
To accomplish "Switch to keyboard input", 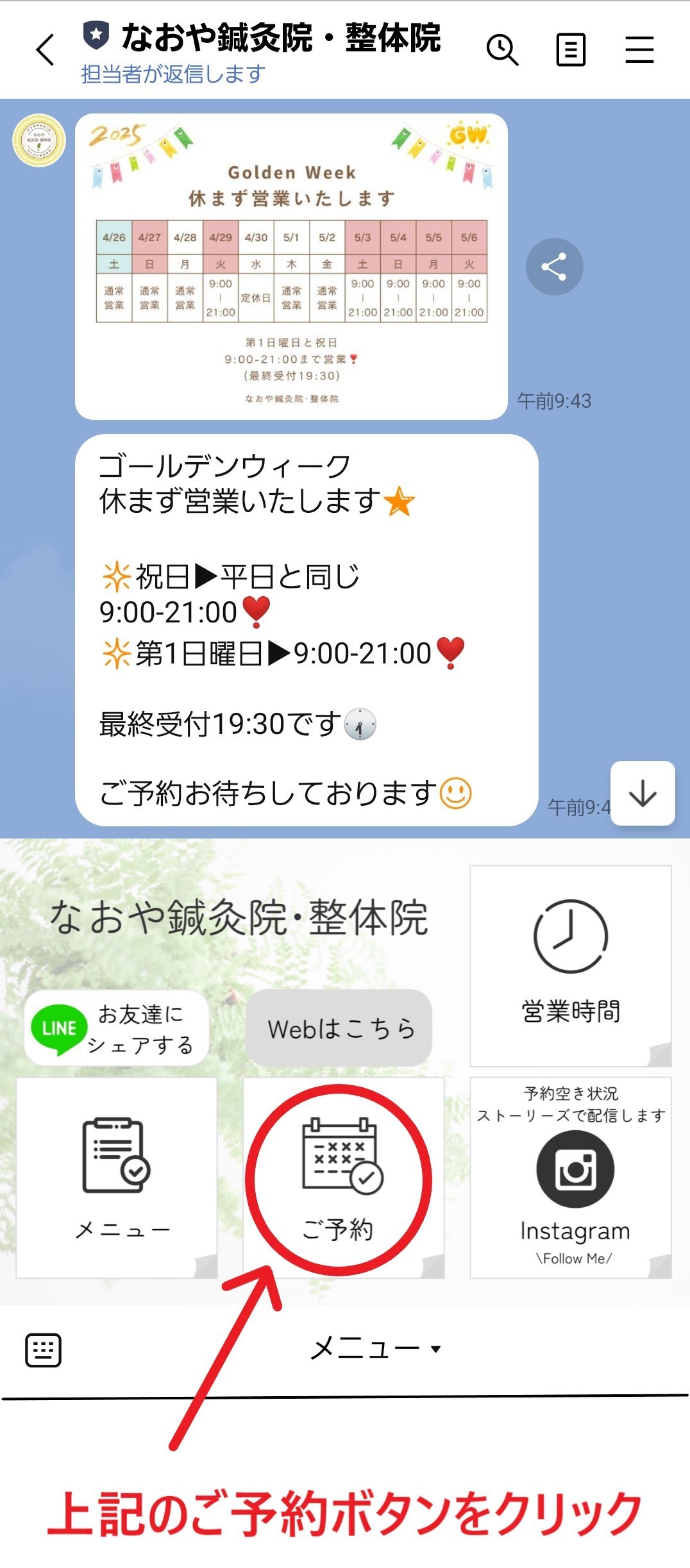I will click(x=43, y=1349).
